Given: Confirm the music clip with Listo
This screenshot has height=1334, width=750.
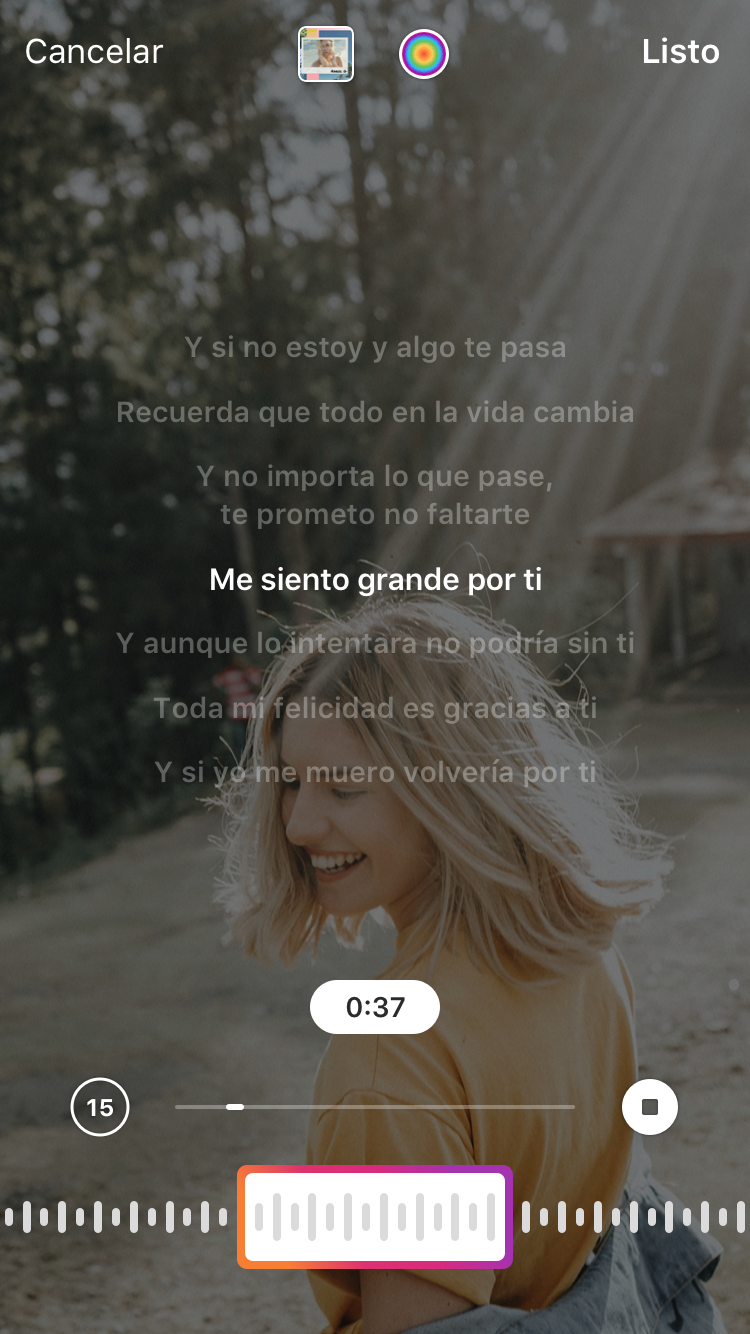Looking at the screenshot, I should point(680,52).
